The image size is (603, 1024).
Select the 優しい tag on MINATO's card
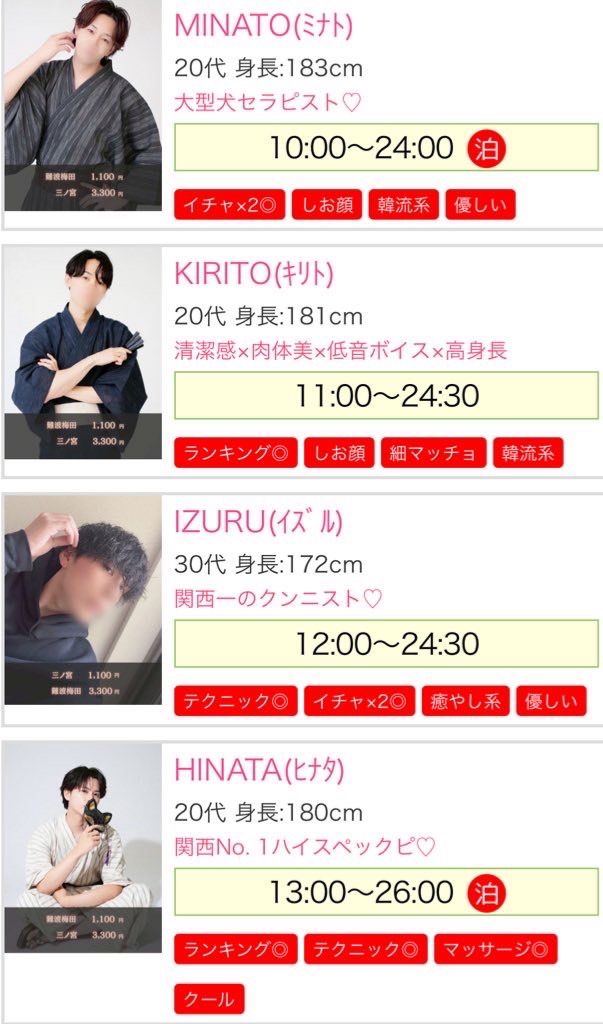coord(481,205)
